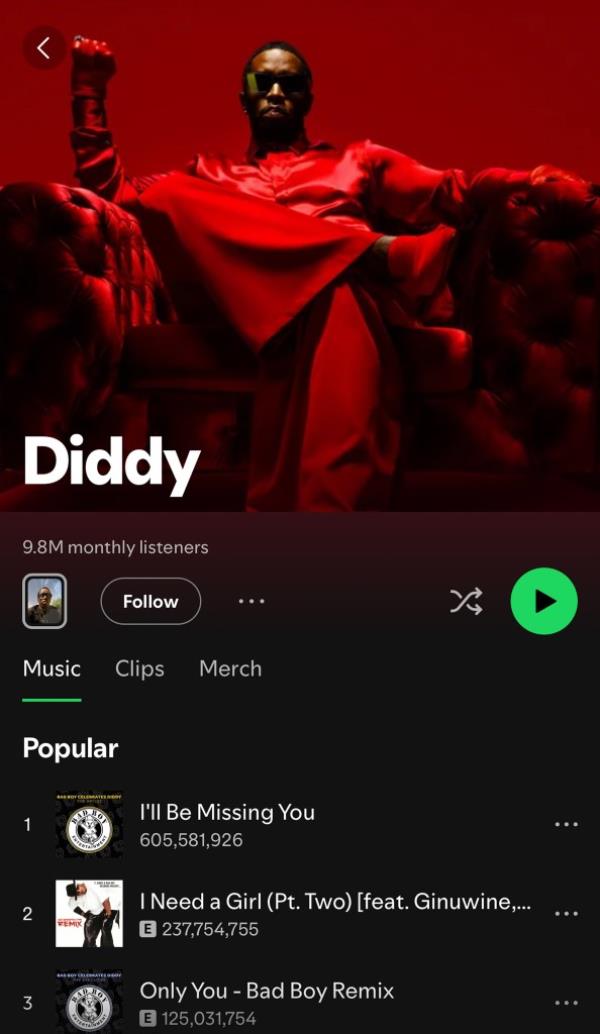Open more options for Only You remix
Image resolution: width=600 pixels, height=1034 pixels.
(x=566, y=1003)
